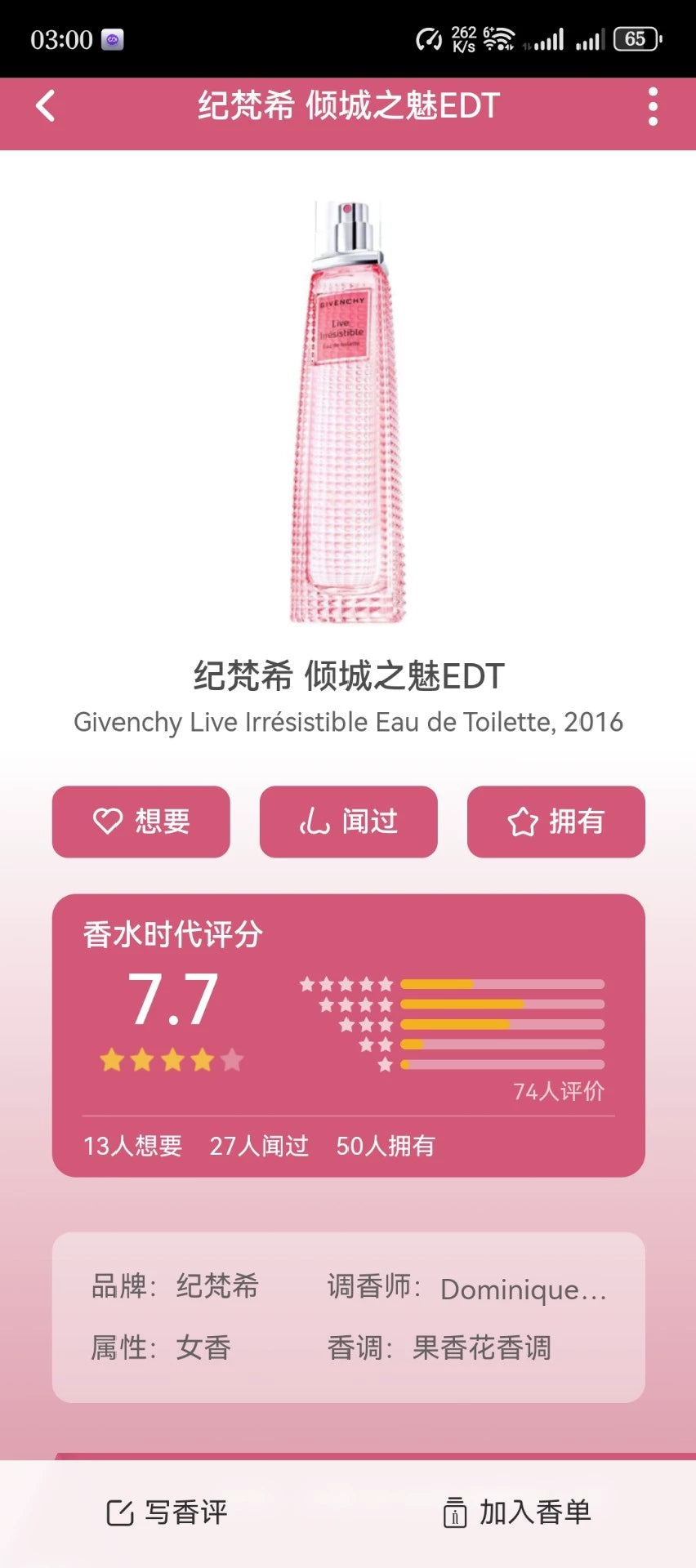Tap the star icon on 拥有 button
The width and height of the screenshot is (696, 1568).
coord(522,822)
